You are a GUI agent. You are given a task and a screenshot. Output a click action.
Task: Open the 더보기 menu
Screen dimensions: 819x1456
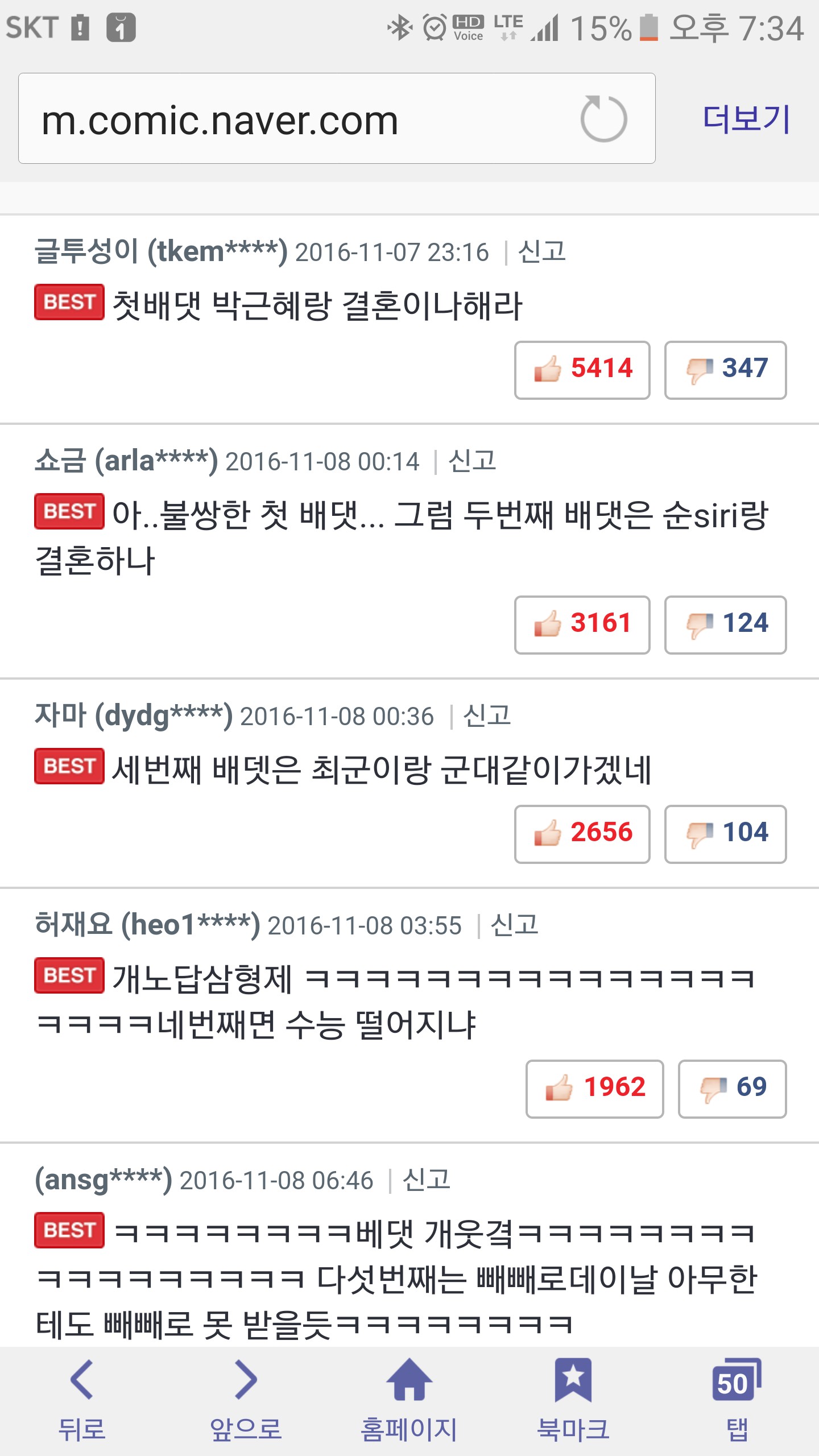pos(746,119)
